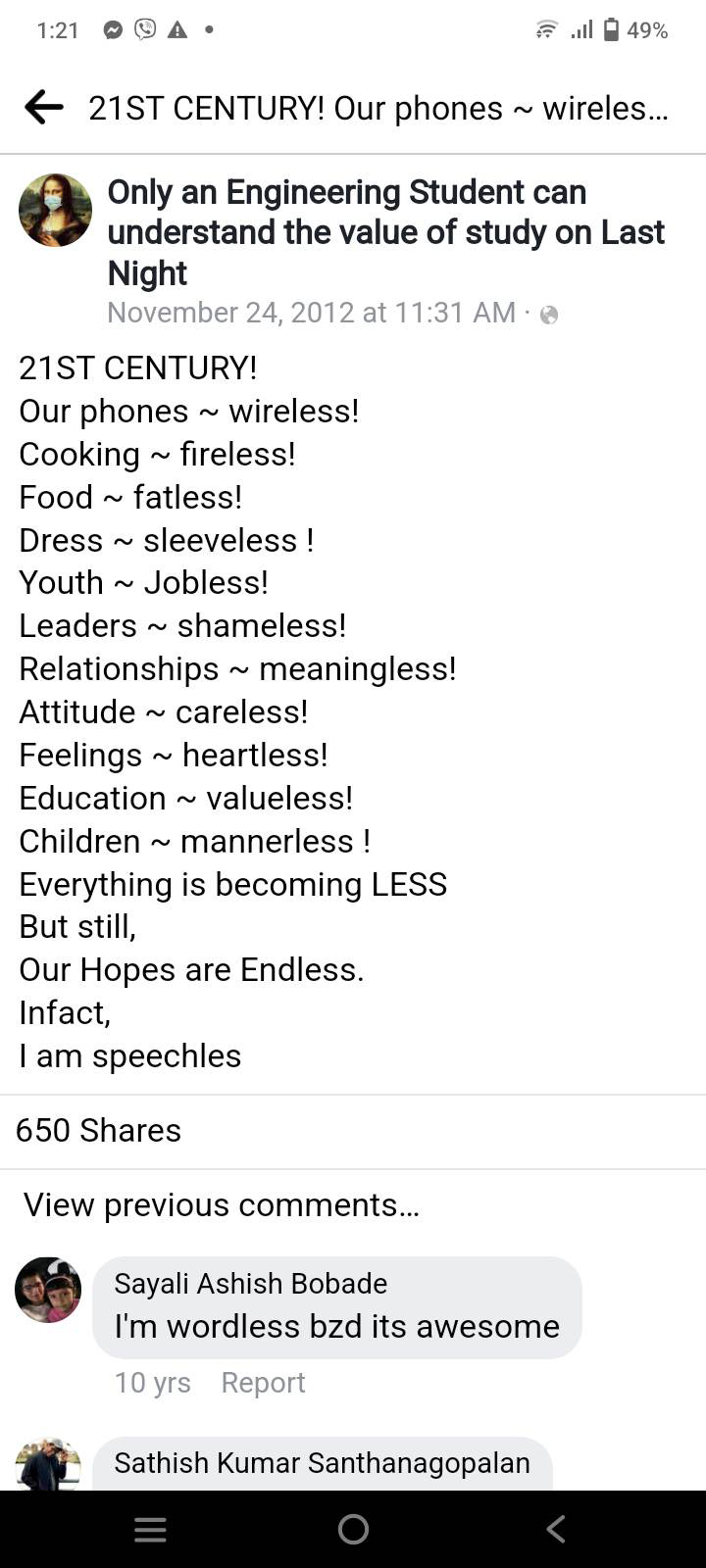Open the page's Mona Lisa profile picture

tap(55, 210)
